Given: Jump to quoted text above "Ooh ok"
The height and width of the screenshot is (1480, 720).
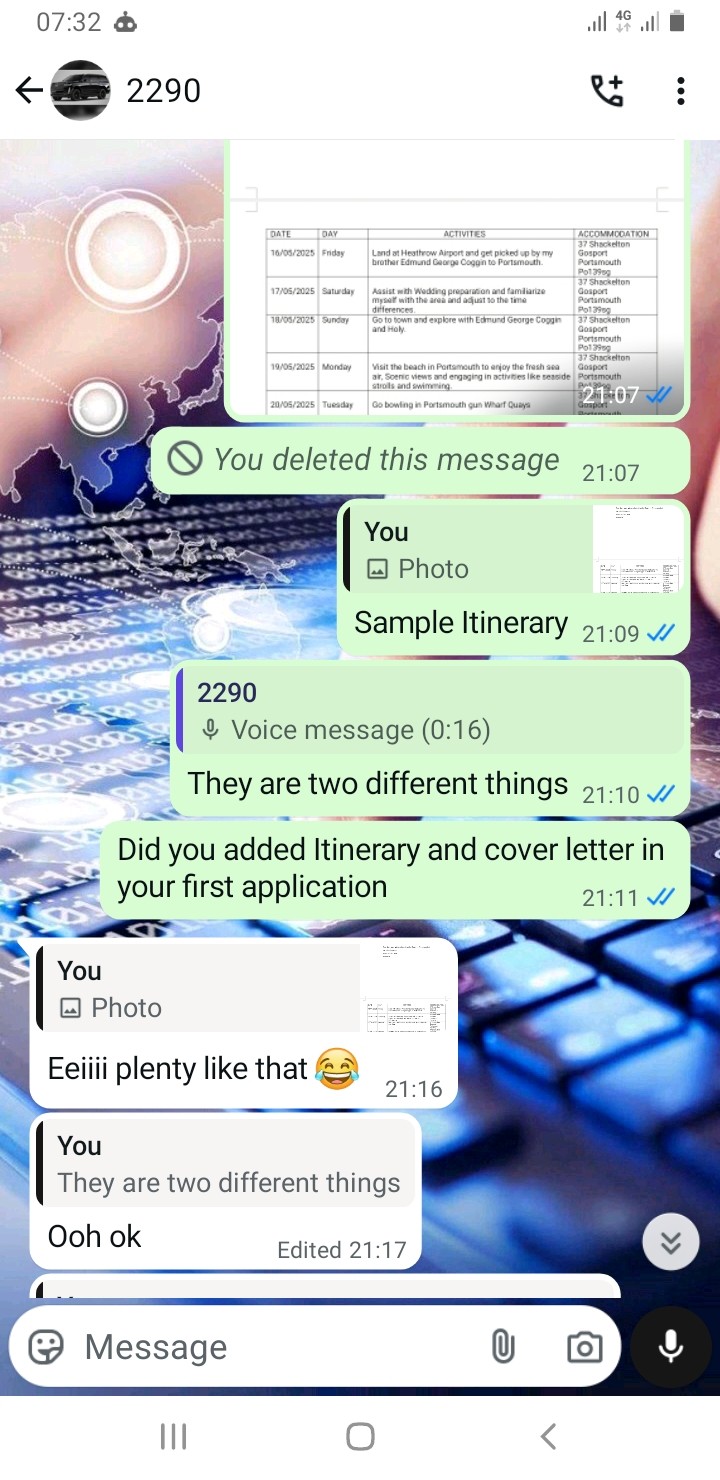Looking at the screenshot, I should pos(226,1162).
